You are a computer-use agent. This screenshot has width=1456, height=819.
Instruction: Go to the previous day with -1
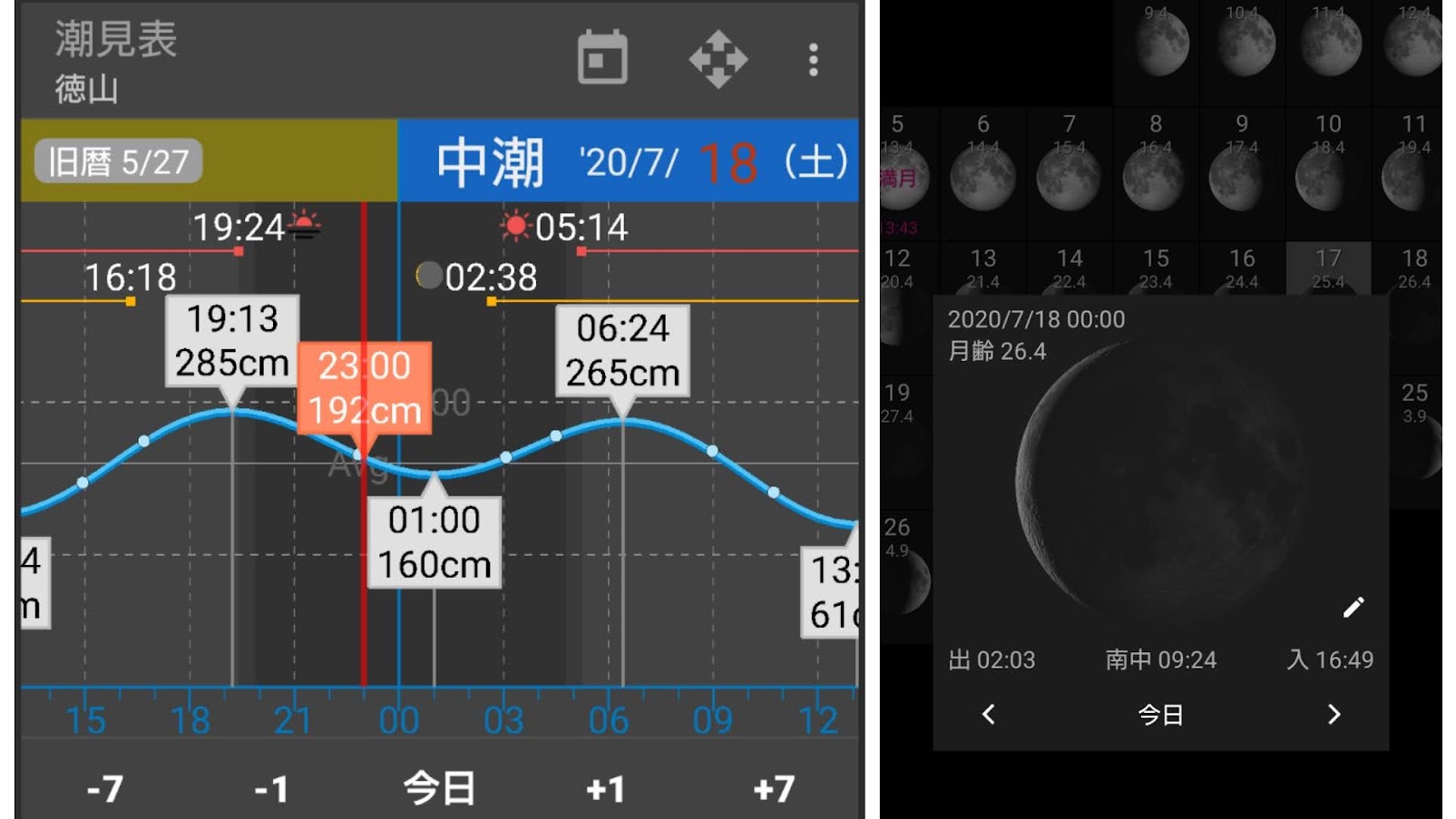[271, 788]
